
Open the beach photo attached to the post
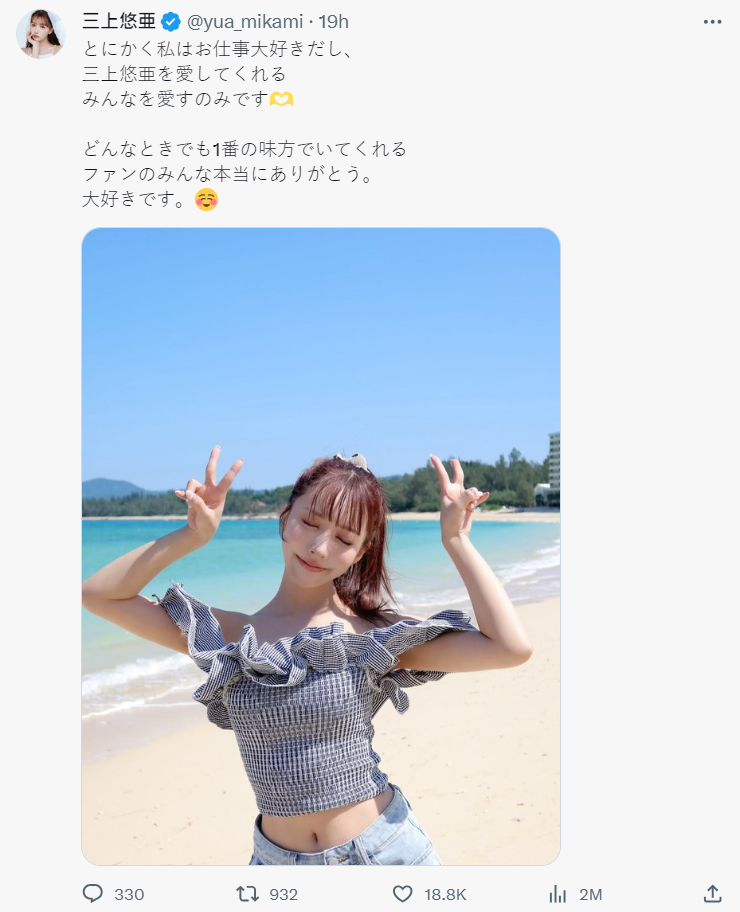click(320, 546)
